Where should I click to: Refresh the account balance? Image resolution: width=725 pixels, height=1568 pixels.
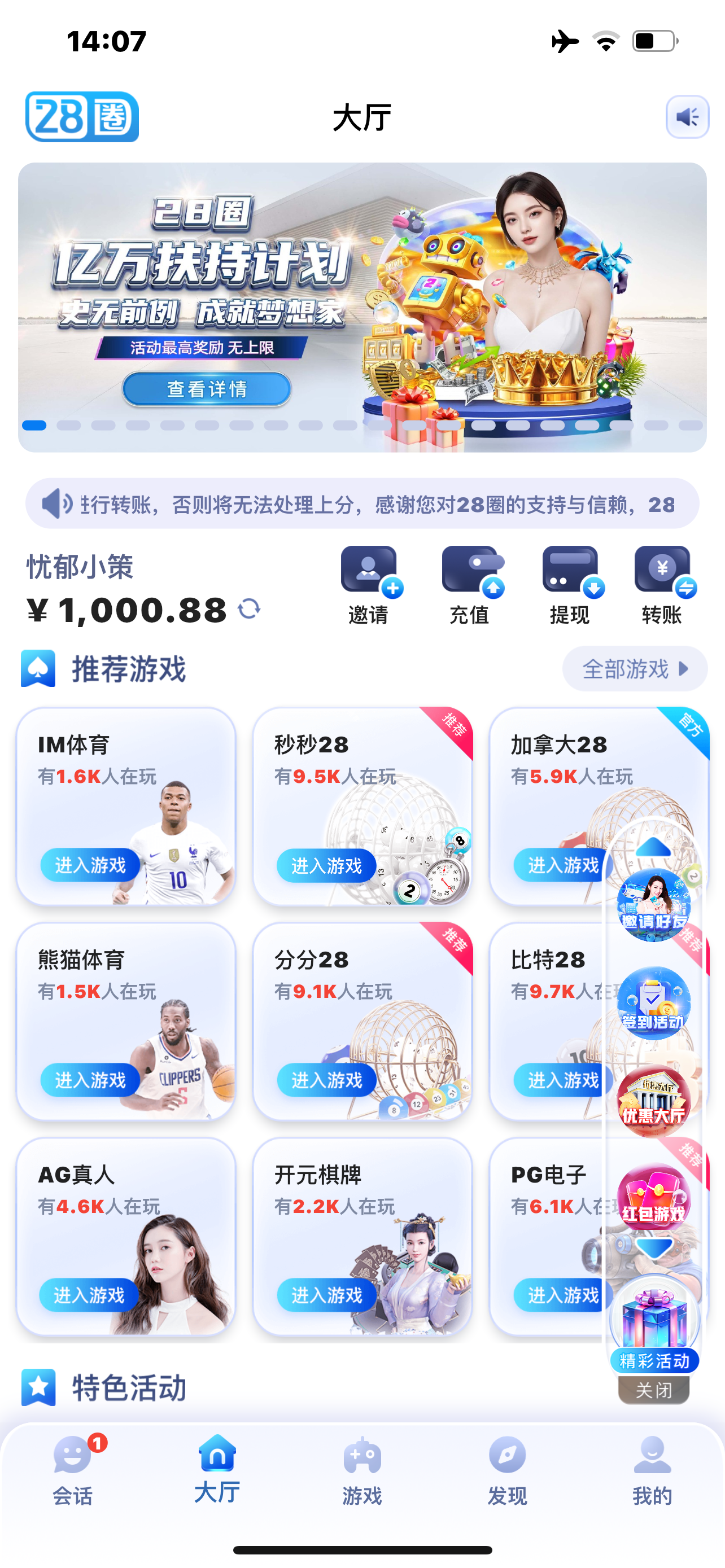(x=249, y=608)
